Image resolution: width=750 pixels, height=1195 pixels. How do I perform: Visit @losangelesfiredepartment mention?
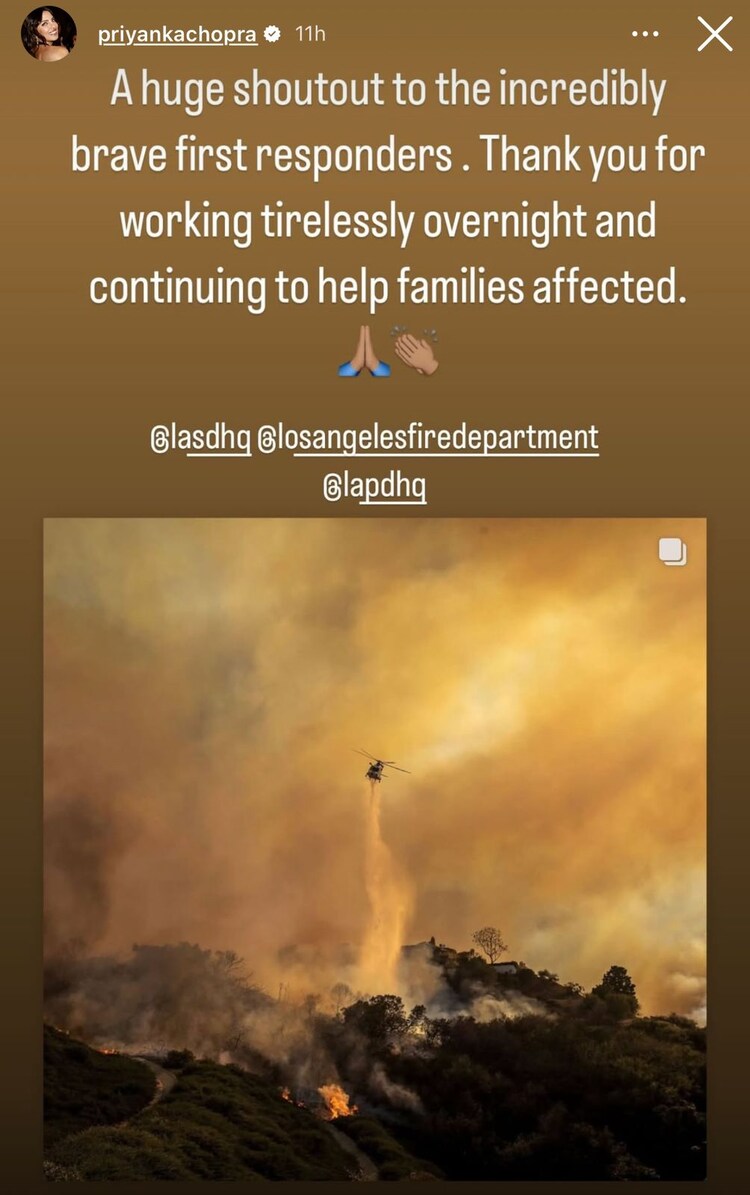pyautogui.click(x=428, y=438)
